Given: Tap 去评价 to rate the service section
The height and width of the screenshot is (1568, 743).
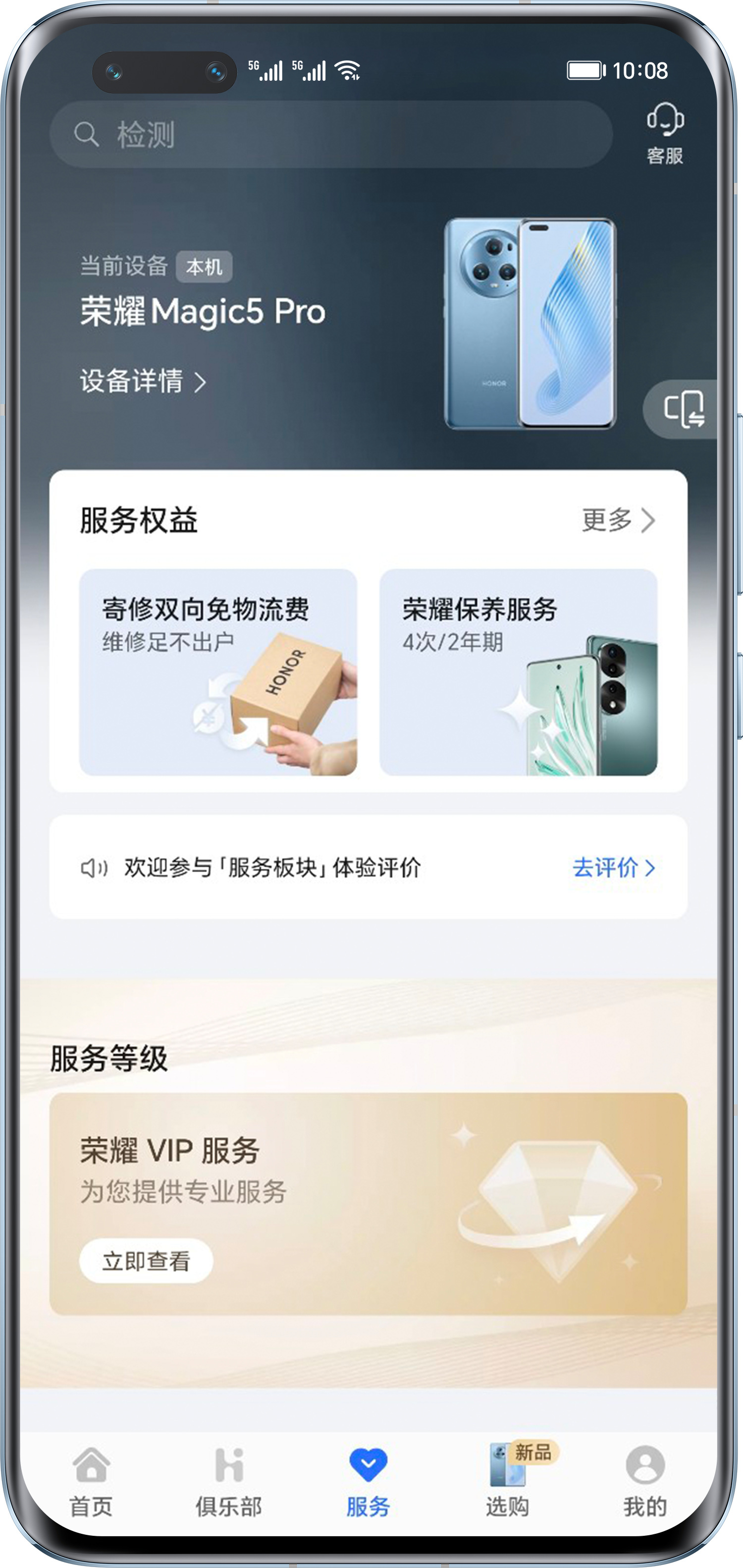Looking at the screenshot, I should [613, 867].
